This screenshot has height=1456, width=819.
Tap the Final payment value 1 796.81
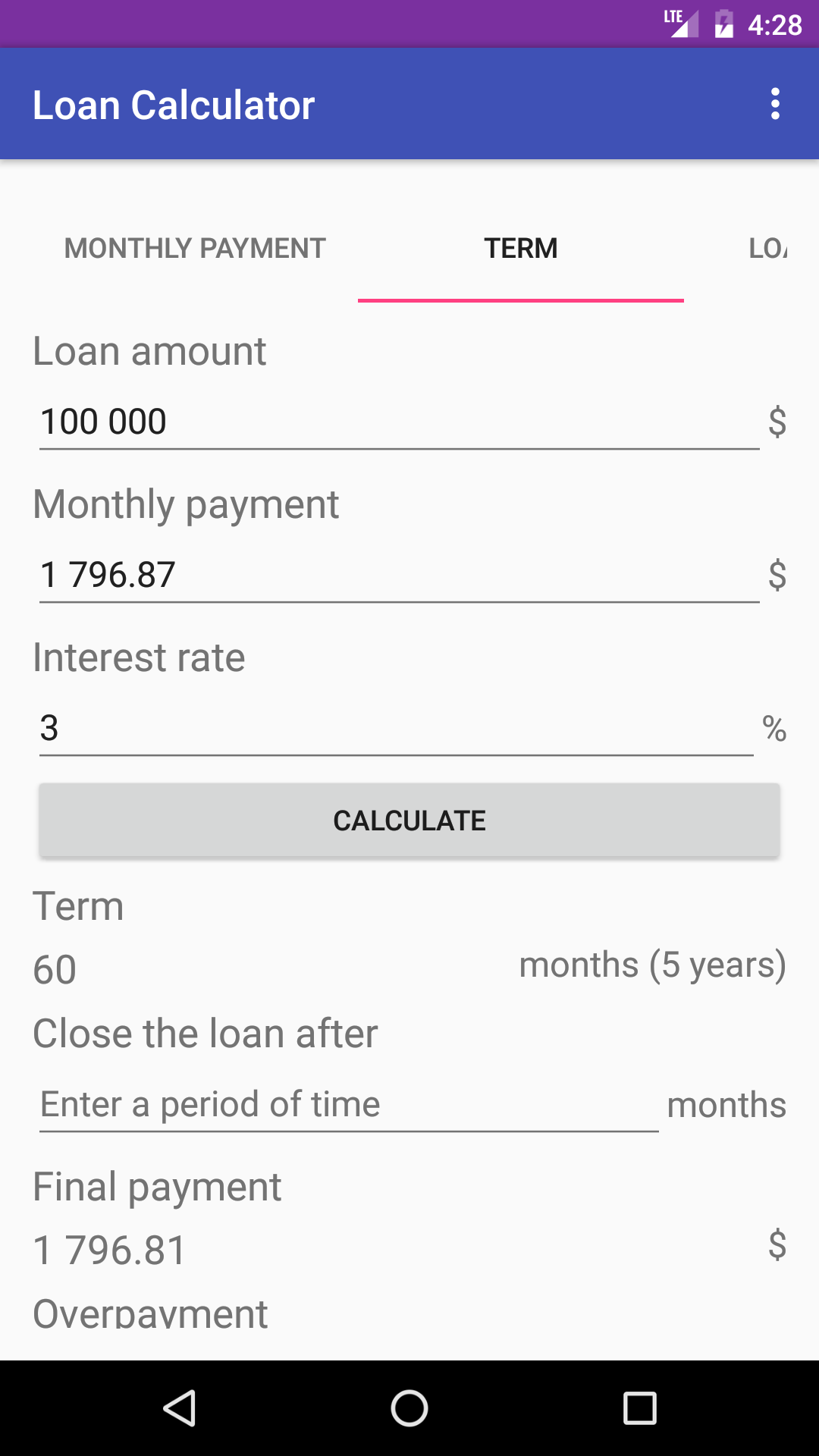coord(107,1250)
